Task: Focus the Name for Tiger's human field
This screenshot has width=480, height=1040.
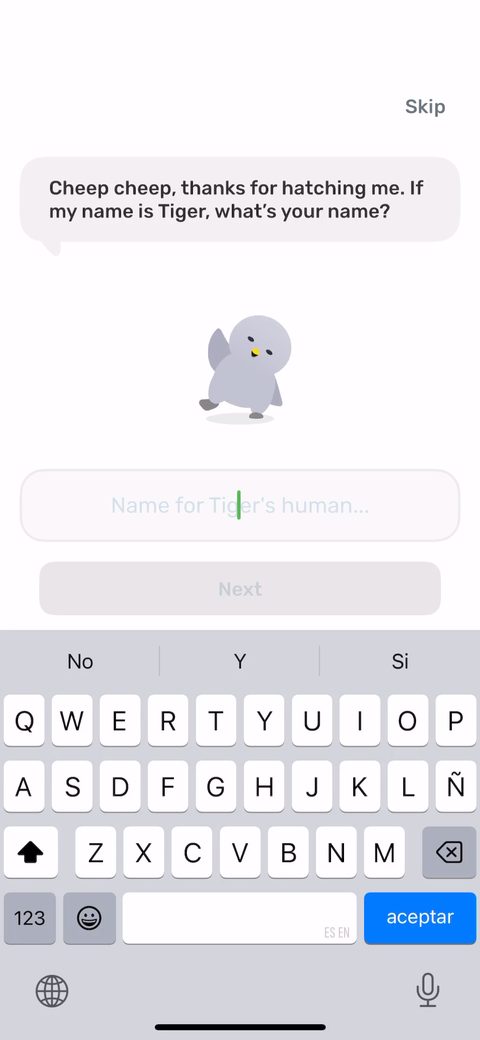Action: pyautogui.click(x=240, y=505)
